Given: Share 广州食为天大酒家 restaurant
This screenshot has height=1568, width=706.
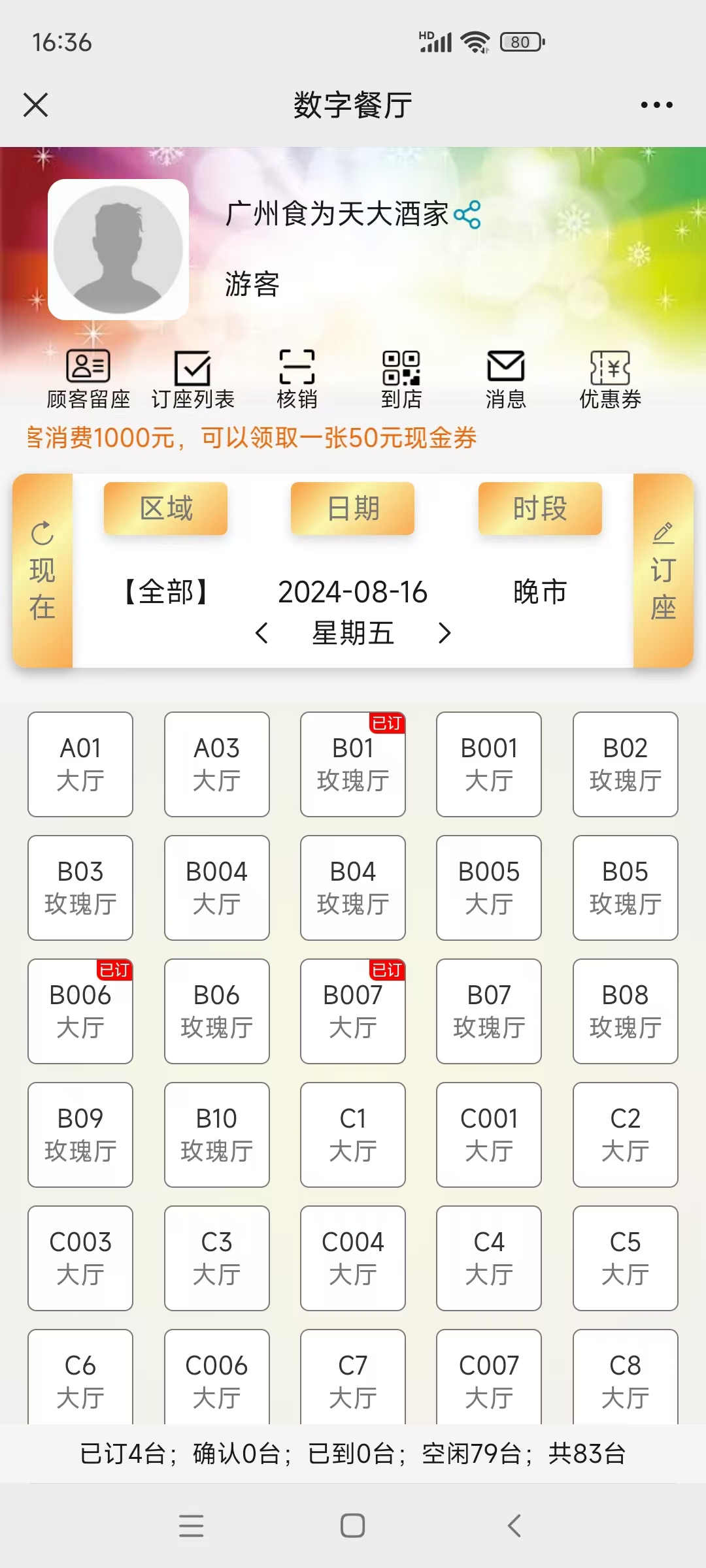Looking at the screenshot, I should pos(467,215).
